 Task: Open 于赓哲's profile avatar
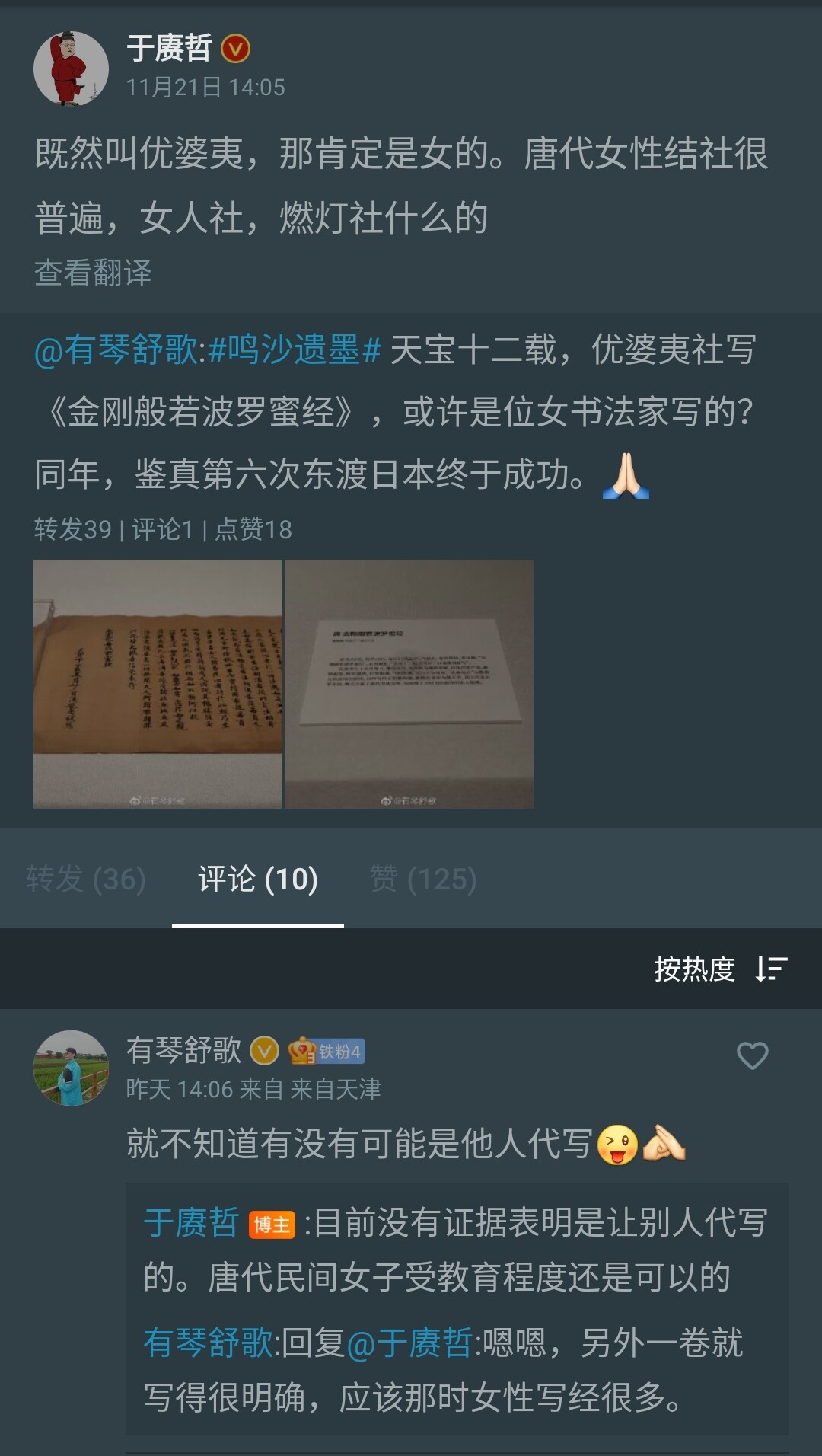pos(71,69)
